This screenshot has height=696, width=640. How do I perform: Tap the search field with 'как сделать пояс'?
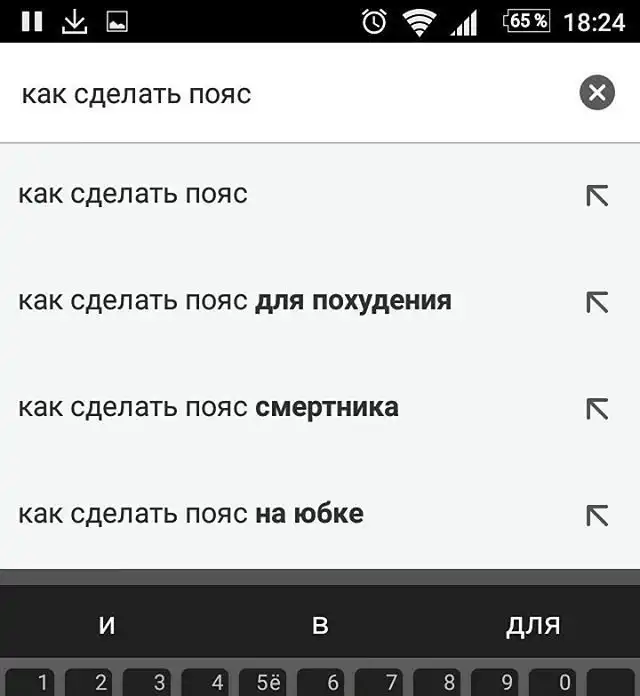pos(280,94)
